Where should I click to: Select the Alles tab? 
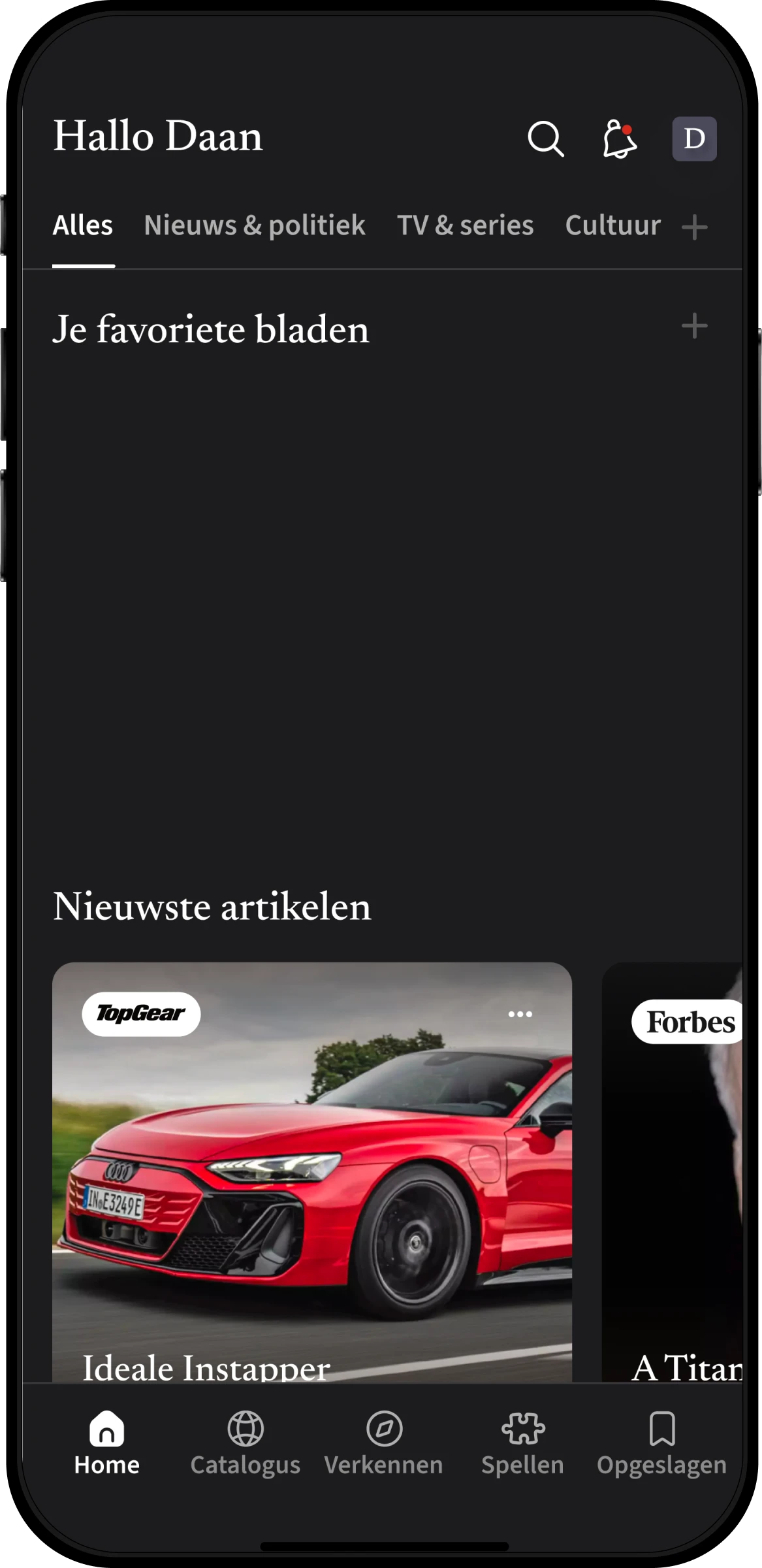pos(83,225)
